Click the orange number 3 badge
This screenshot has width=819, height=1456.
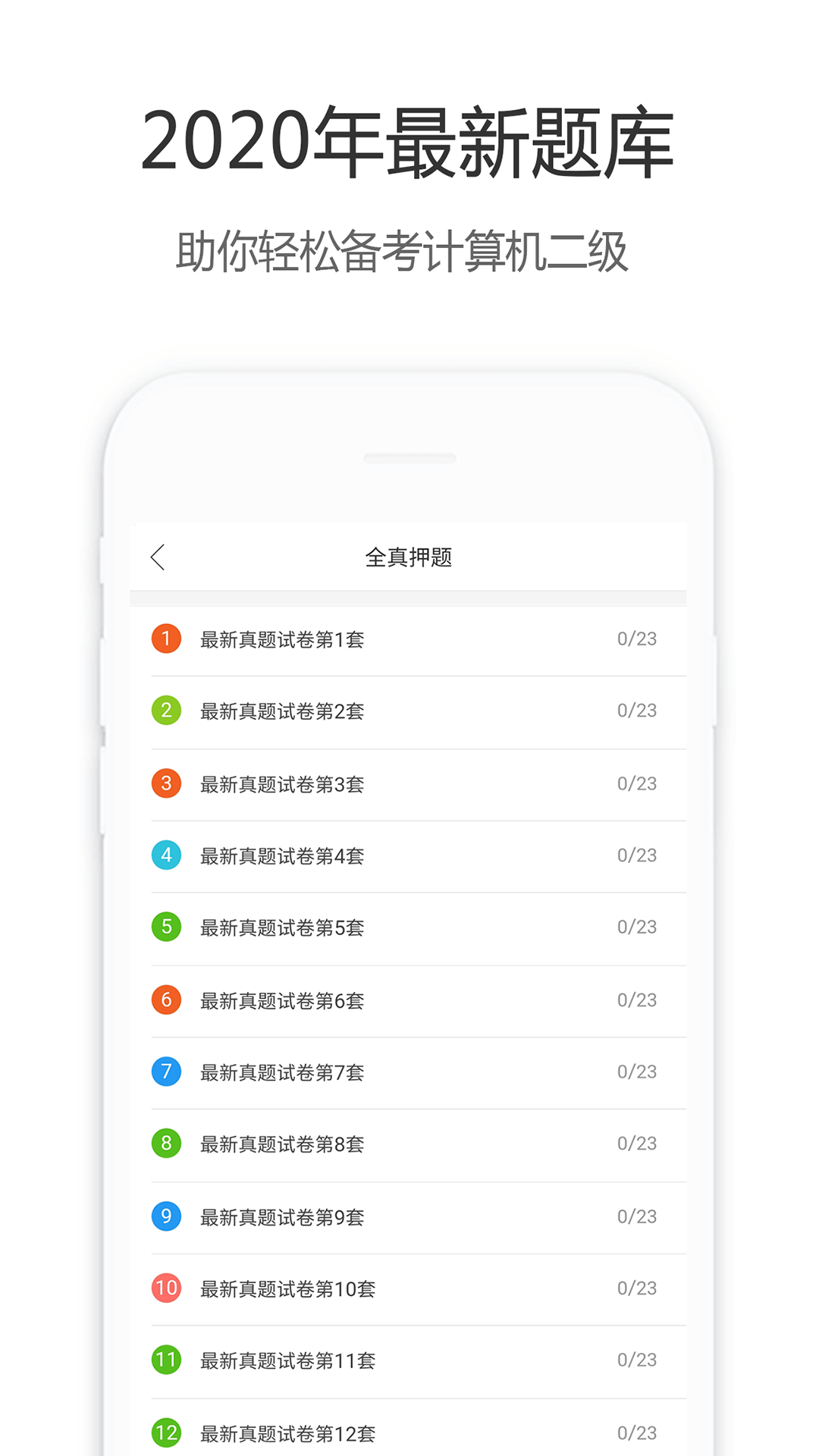166,783
